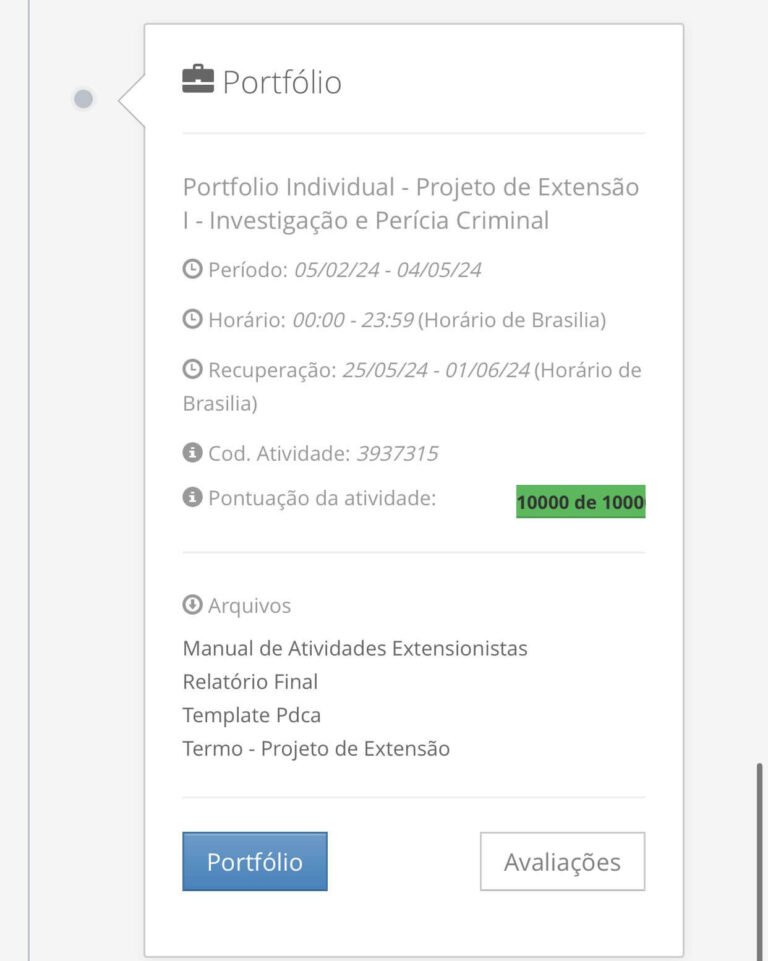Tap the Avaliações button
Screen dimensions: 768x961
[x=562, y=862]
